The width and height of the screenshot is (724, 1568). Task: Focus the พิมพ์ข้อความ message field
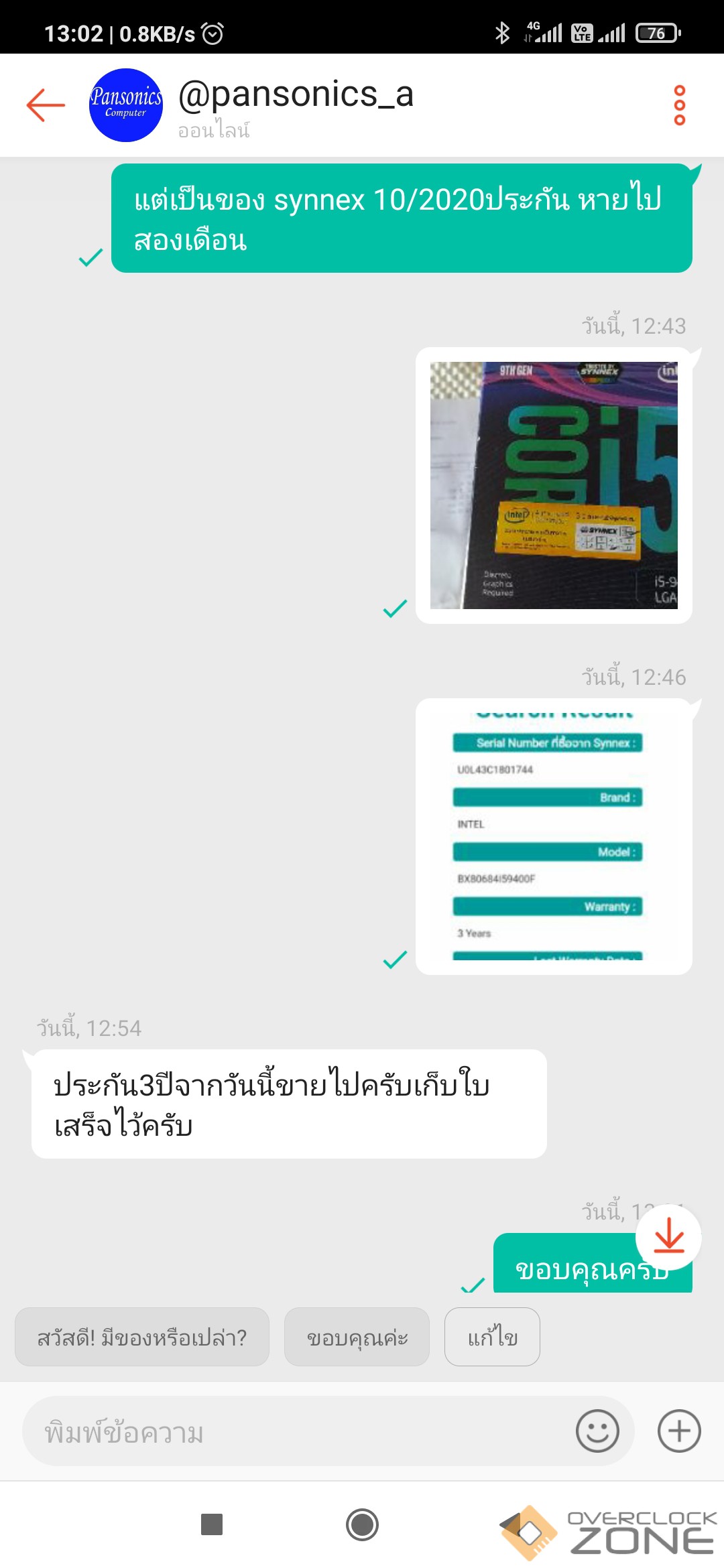click(295, 1431)
